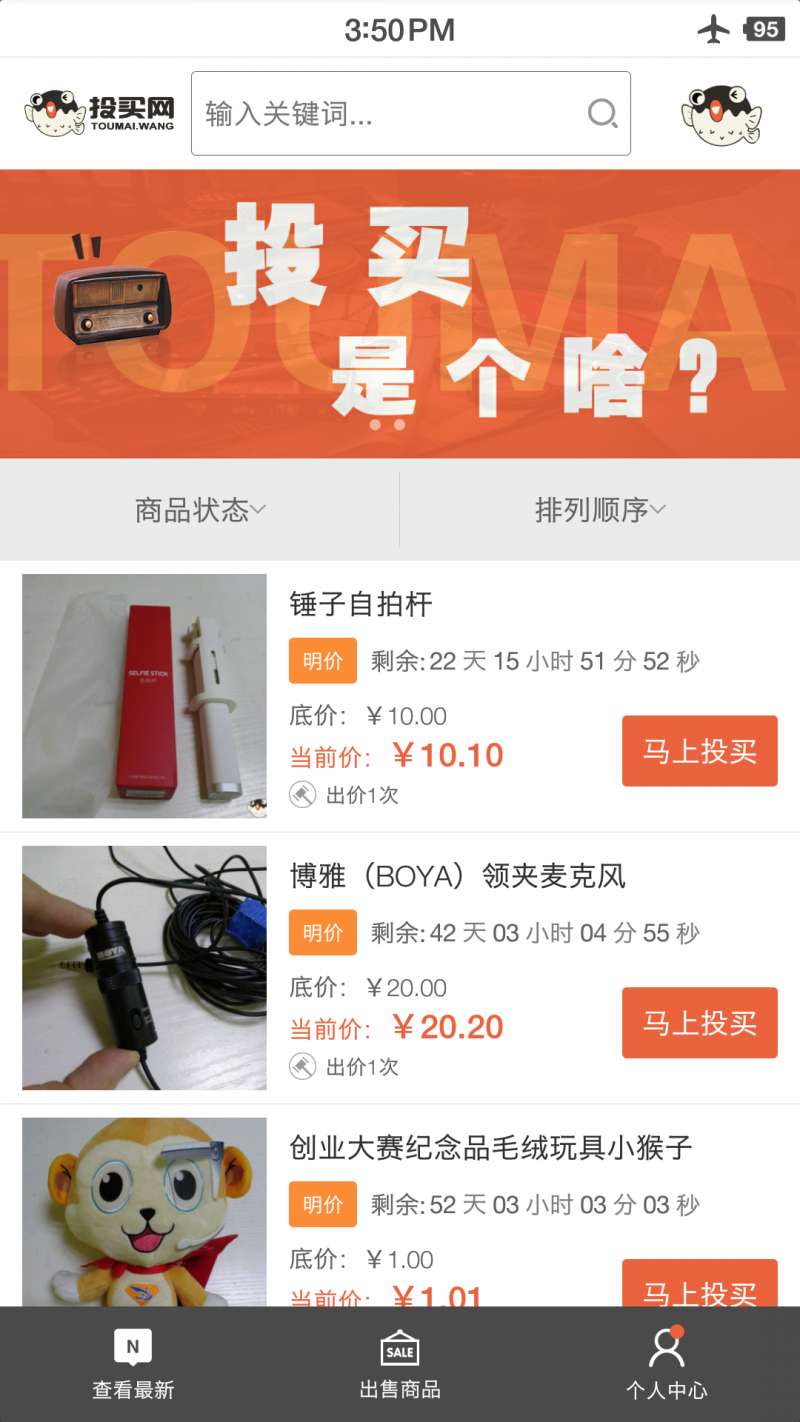Open the pufferfish avatar icon at top right
The image size is (800, 1422).
[721, 115]
